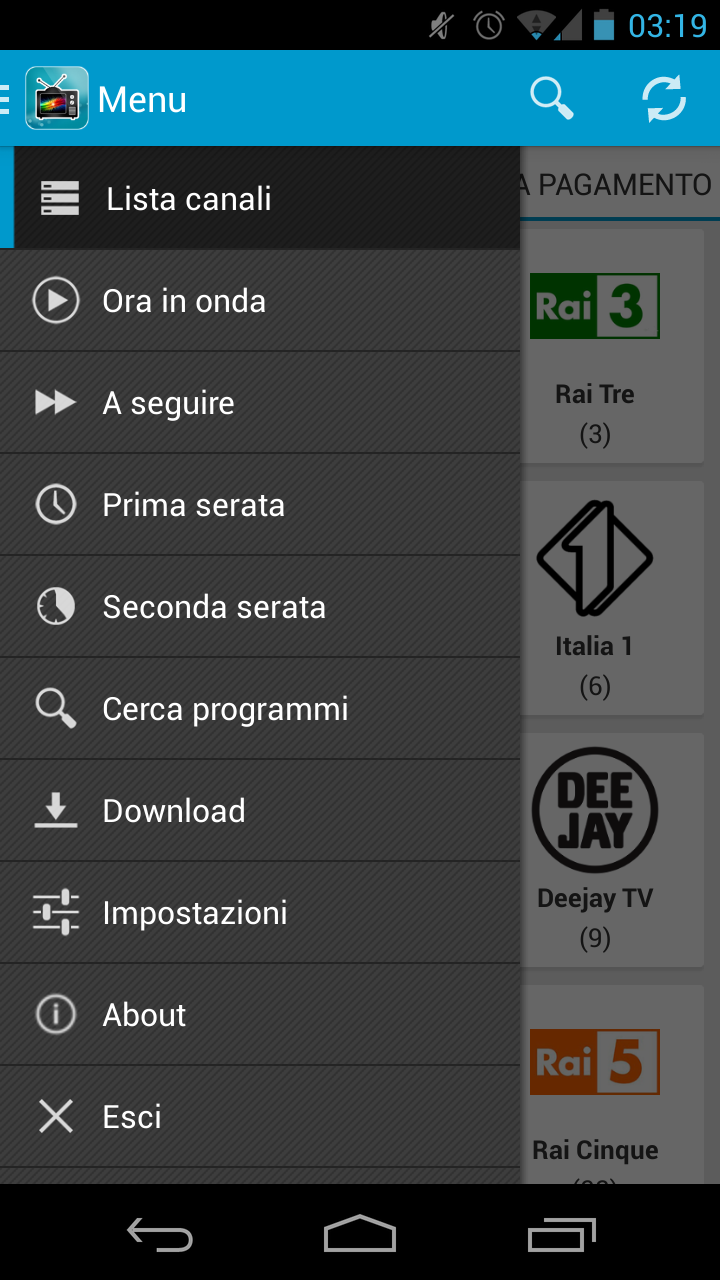Open the search icon in the action bar
This screenshot has height=1280, width=720.
pyautogui.click(x=551, y=98)
